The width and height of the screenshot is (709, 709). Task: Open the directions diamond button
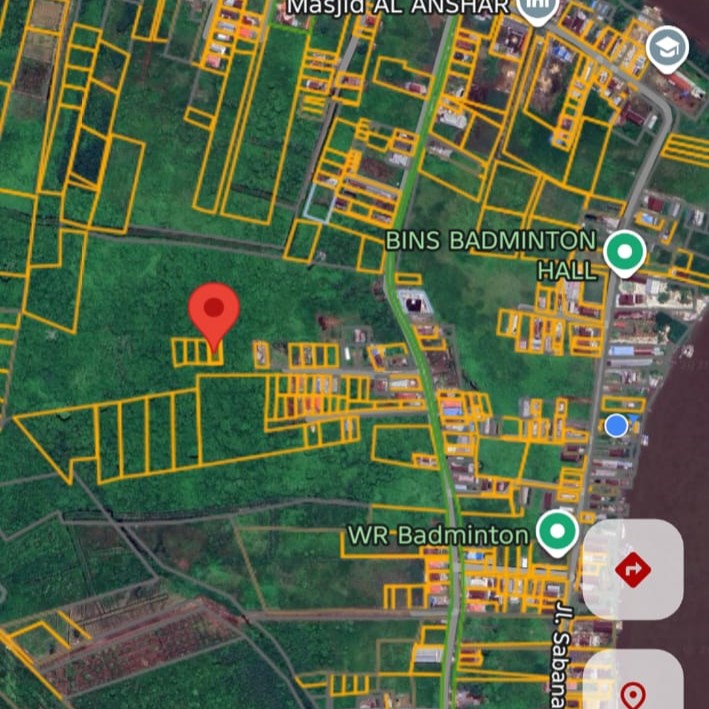[632, 569]
